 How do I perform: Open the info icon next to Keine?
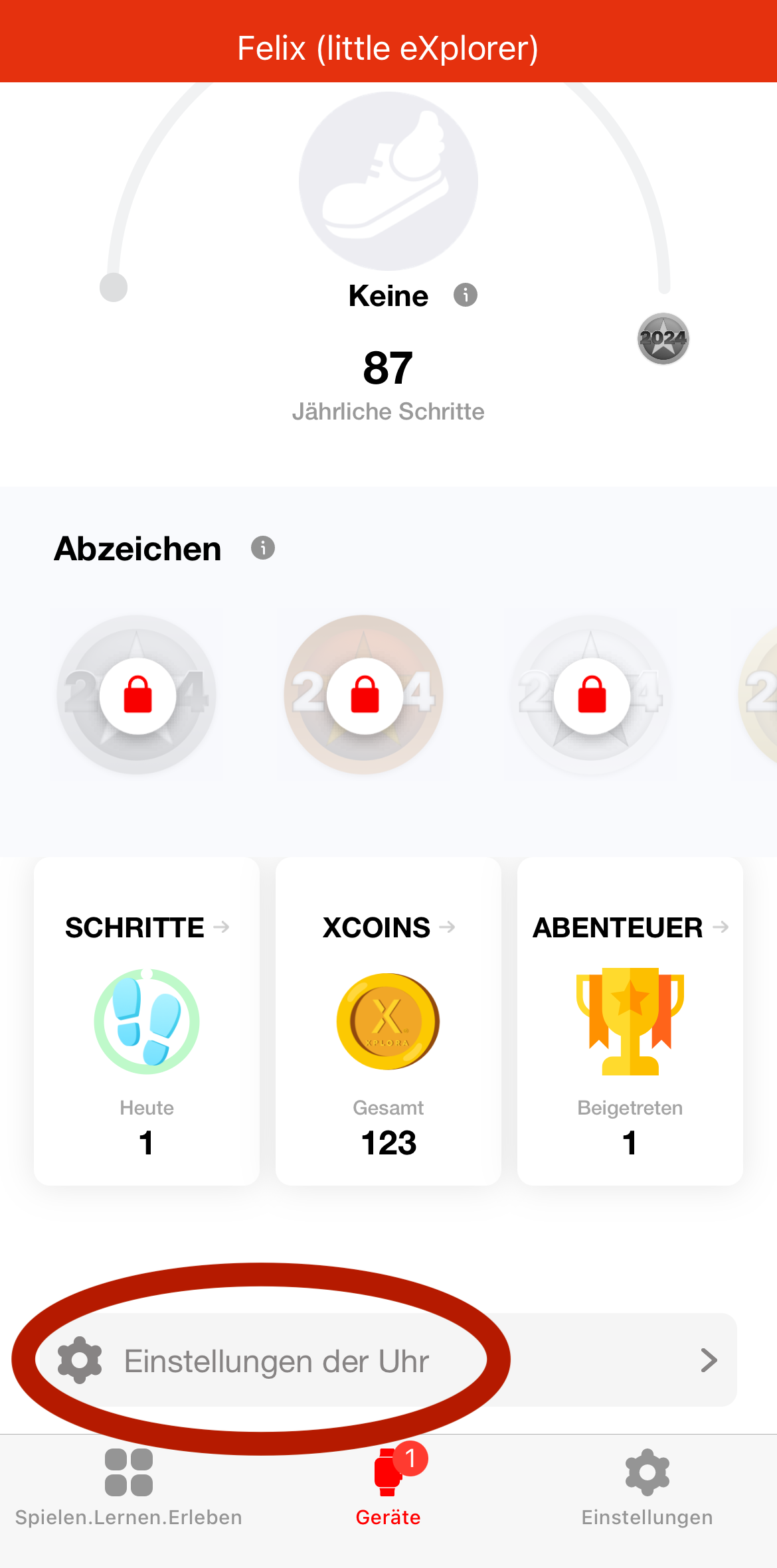pyautogui.click(x=465, y=295)
